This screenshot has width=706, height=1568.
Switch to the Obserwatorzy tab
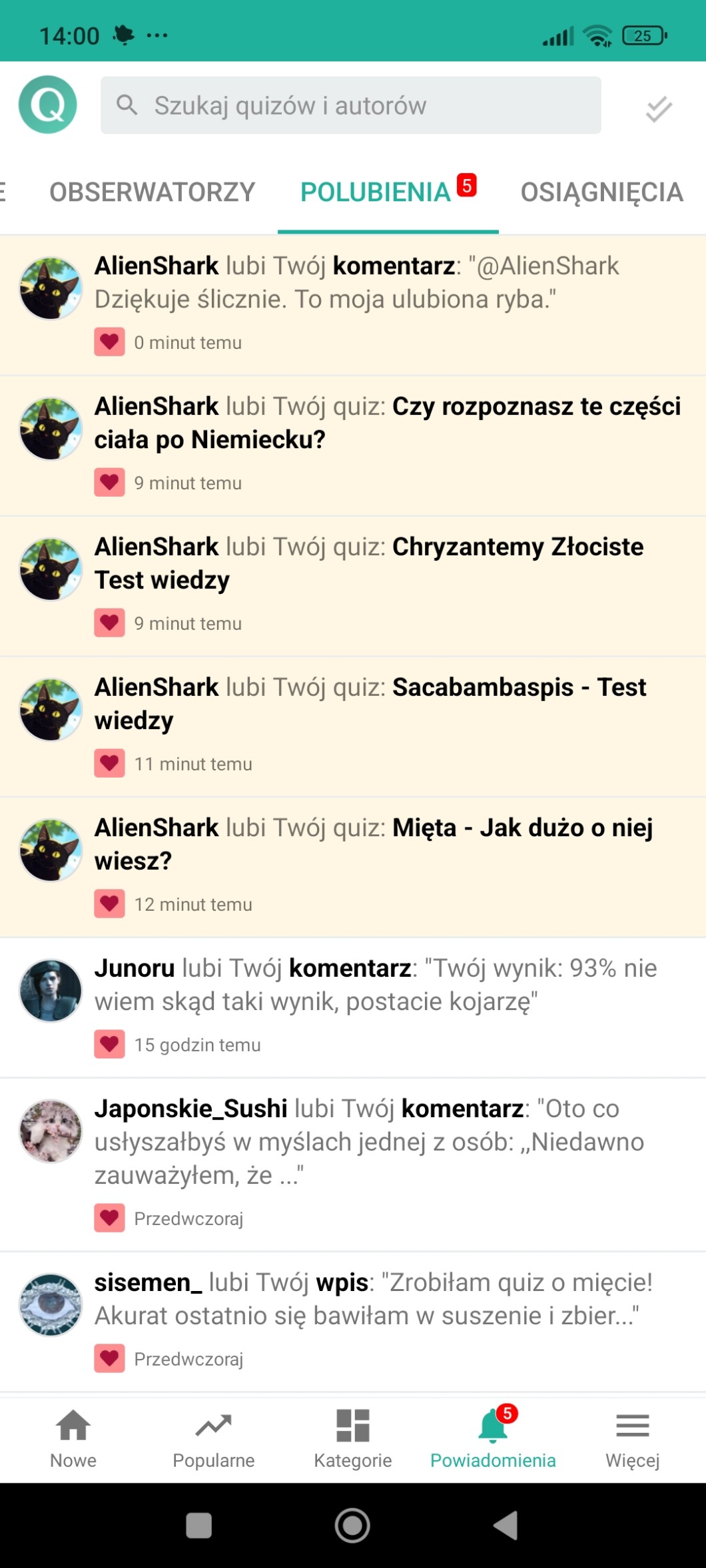(x=152, y=192)
